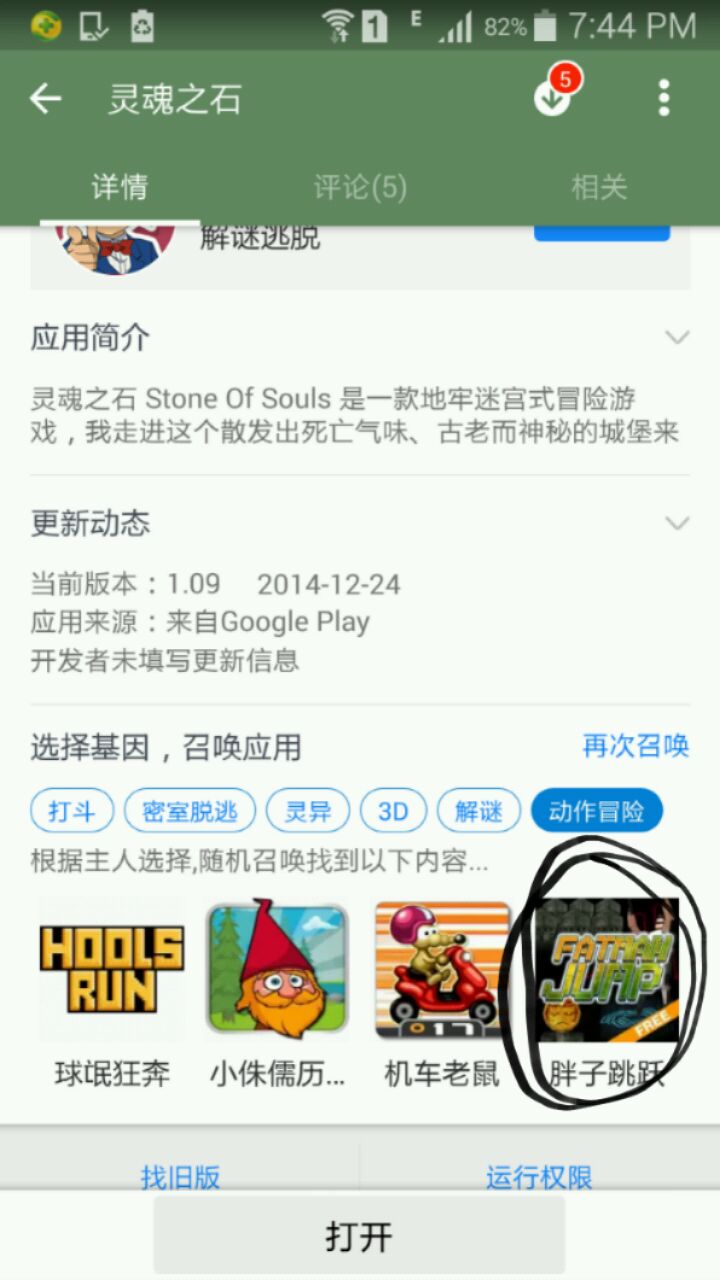720x1280 pixels.
Task: Tap the 动作冒险 chip
Action: (x=597, y=811)
